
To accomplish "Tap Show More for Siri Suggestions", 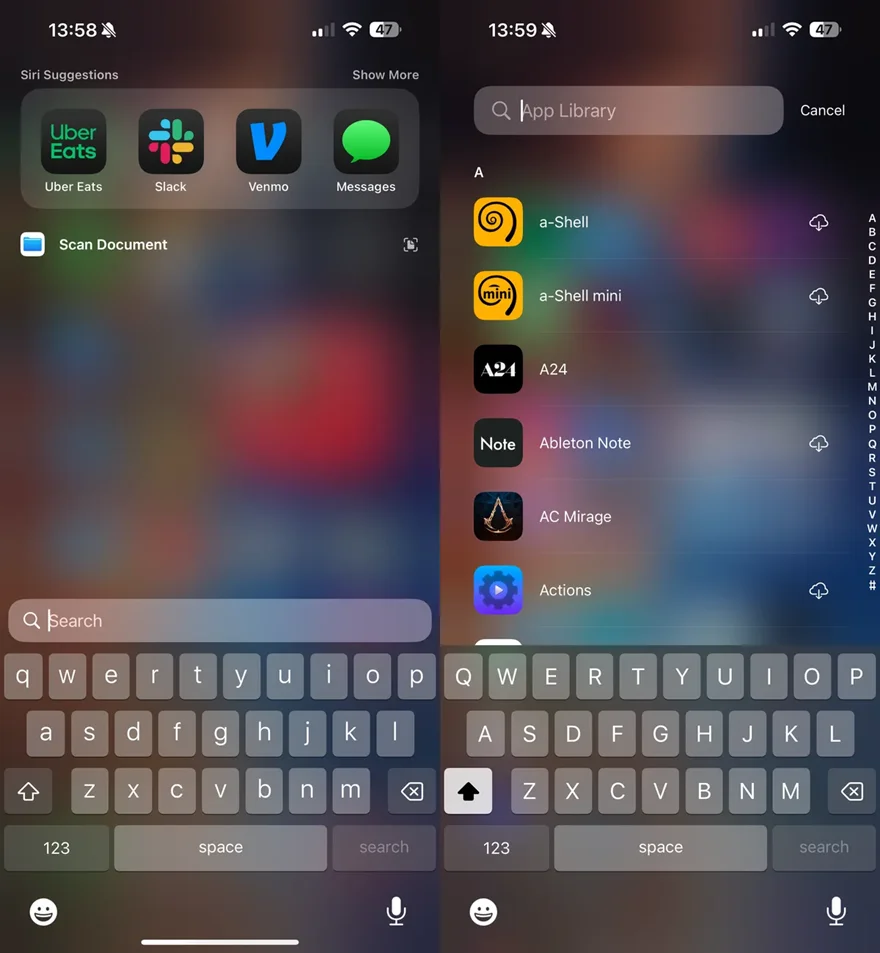I will tap(385, 75).
